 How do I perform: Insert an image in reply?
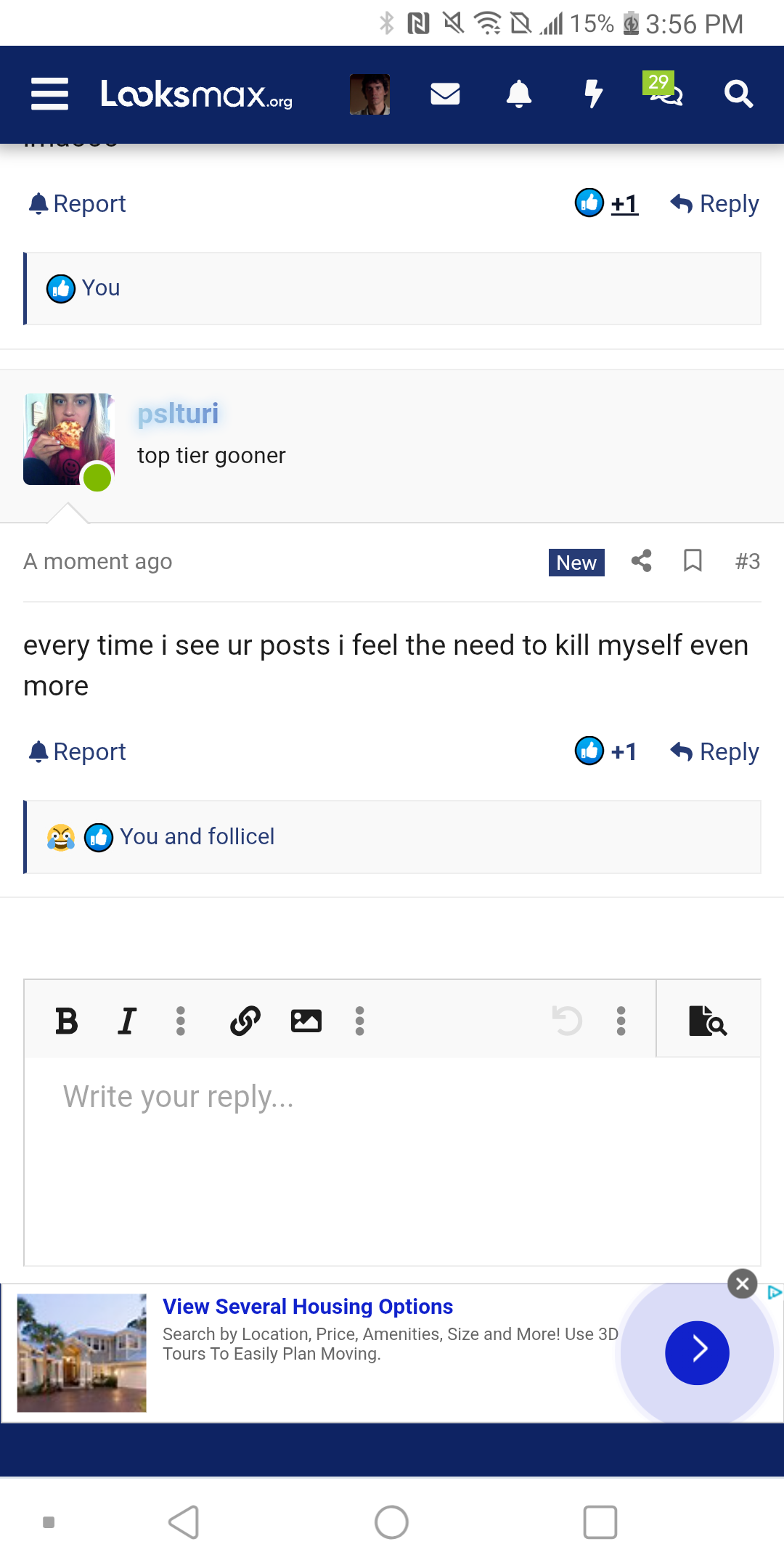tap(306, 1021)
